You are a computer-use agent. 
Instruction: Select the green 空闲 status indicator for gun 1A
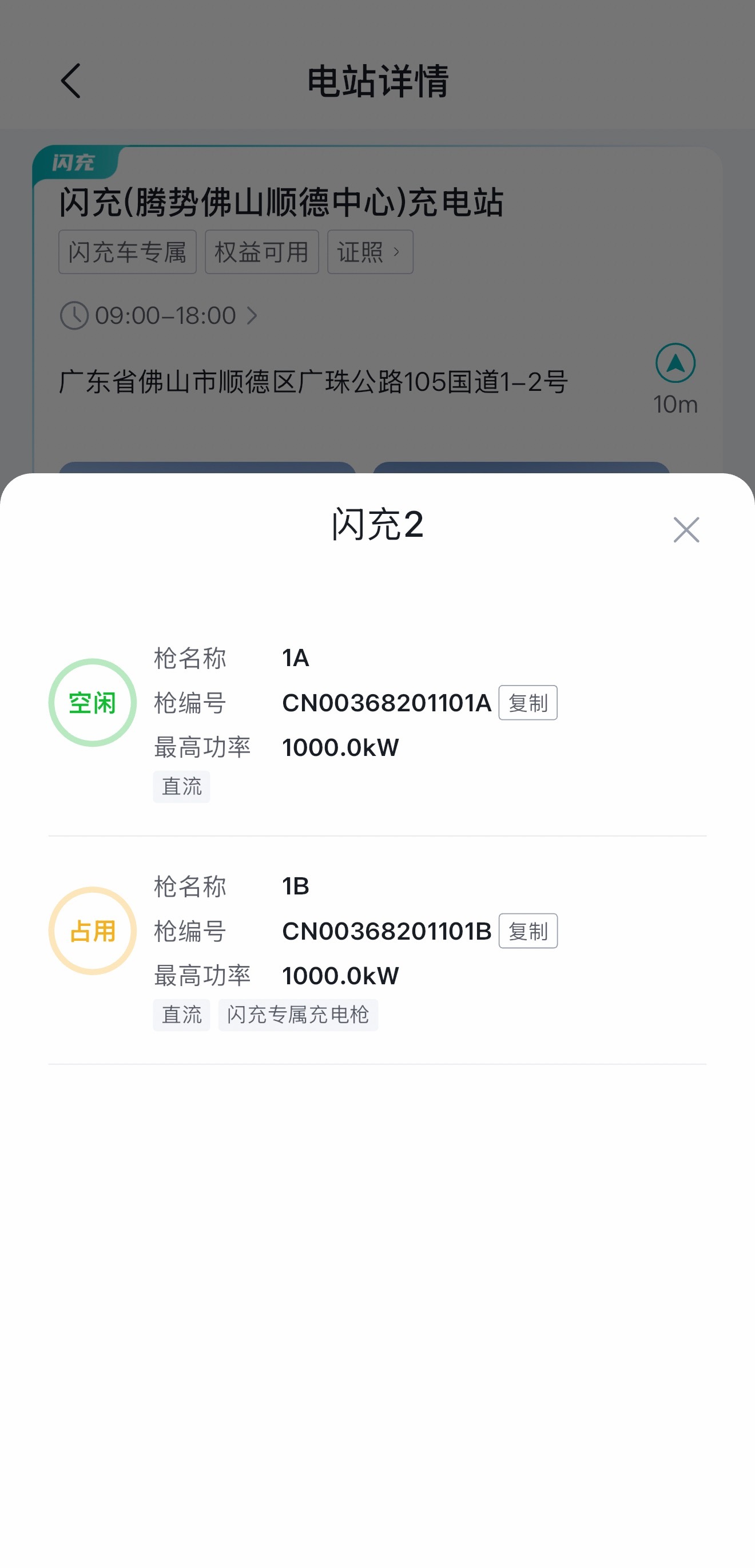[x=93, y=703]
